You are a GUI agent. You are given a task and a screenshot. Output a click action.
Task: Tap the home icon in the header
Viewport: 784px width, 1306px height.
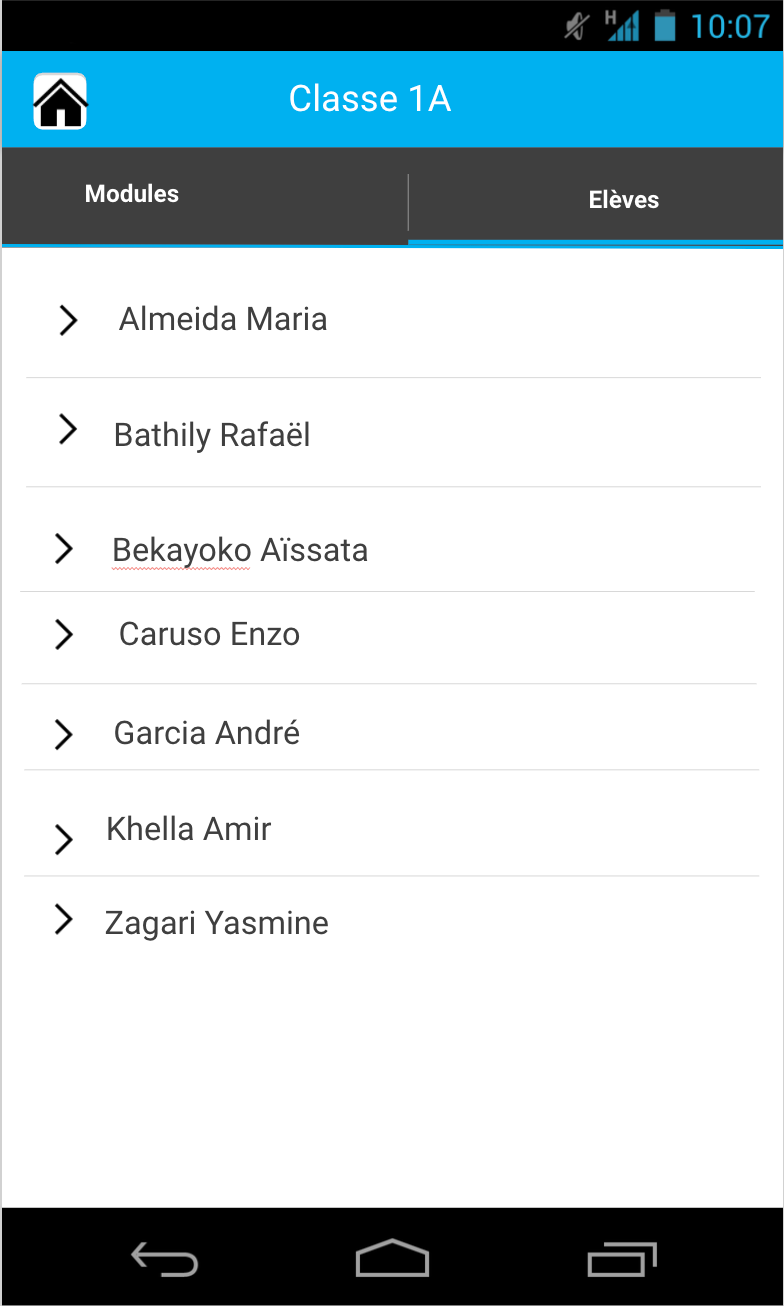[x=60, y=101]
